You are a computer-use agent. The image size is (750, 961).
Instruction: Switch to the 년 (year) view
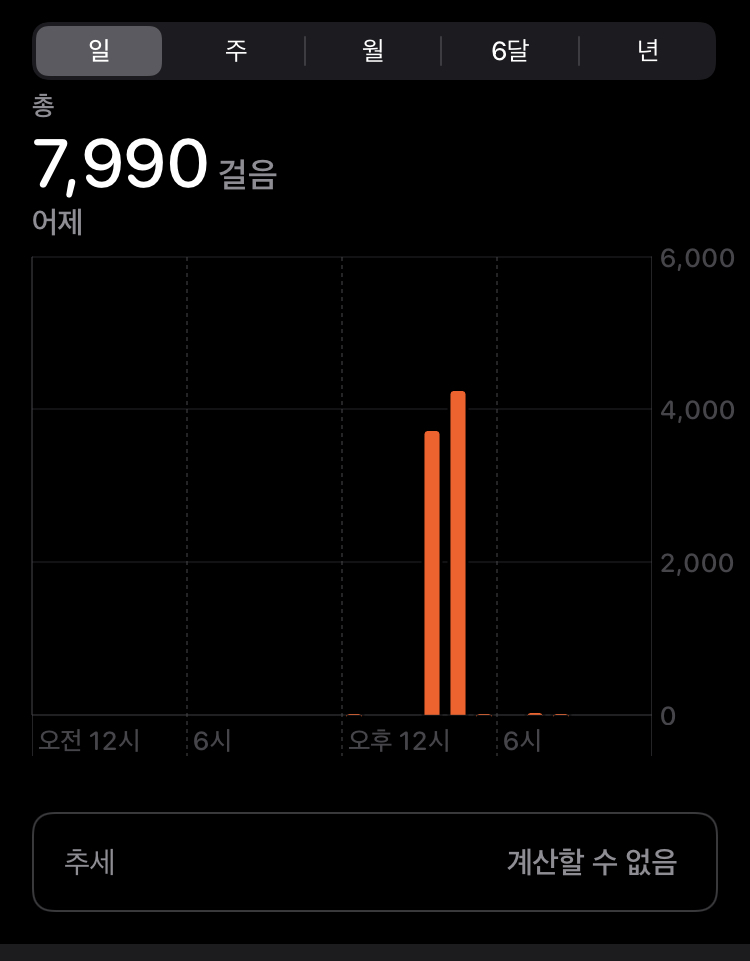pos(647,51)
